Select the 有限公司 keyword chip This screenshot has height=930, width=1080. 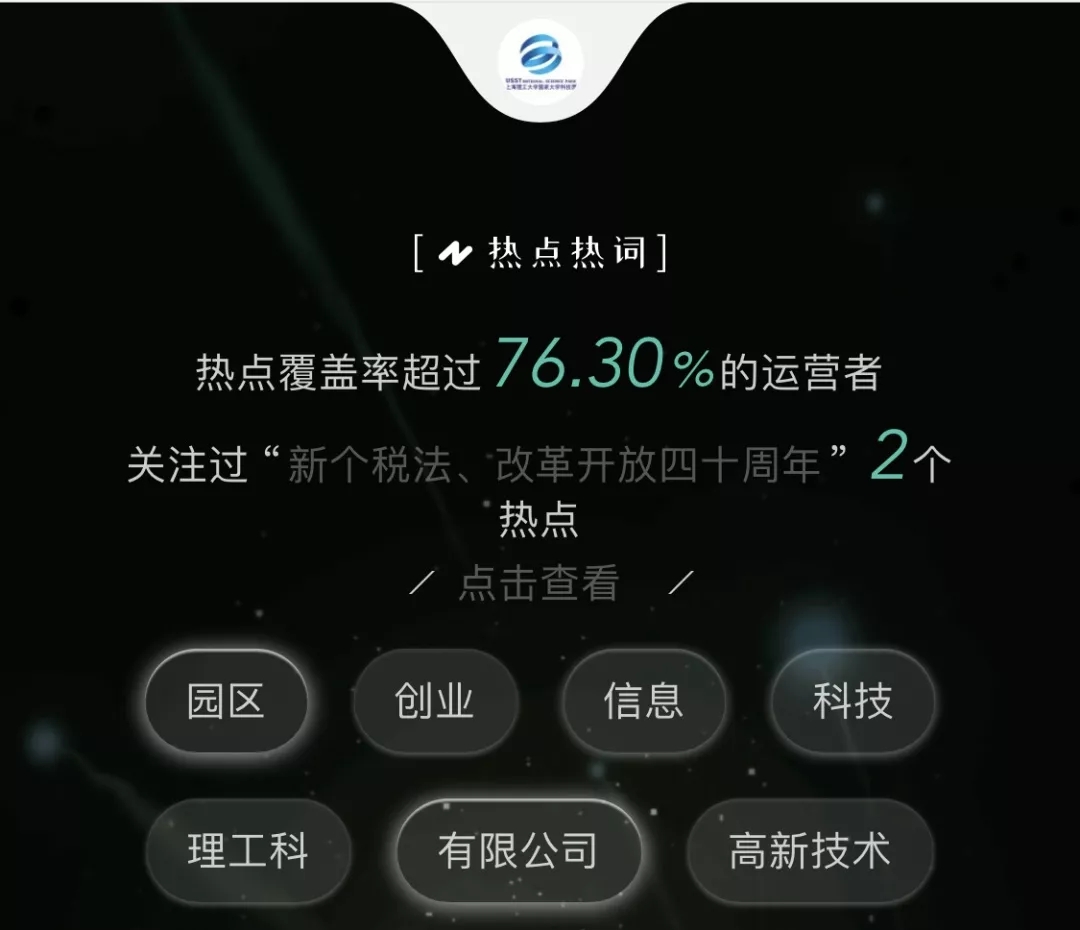518,851
